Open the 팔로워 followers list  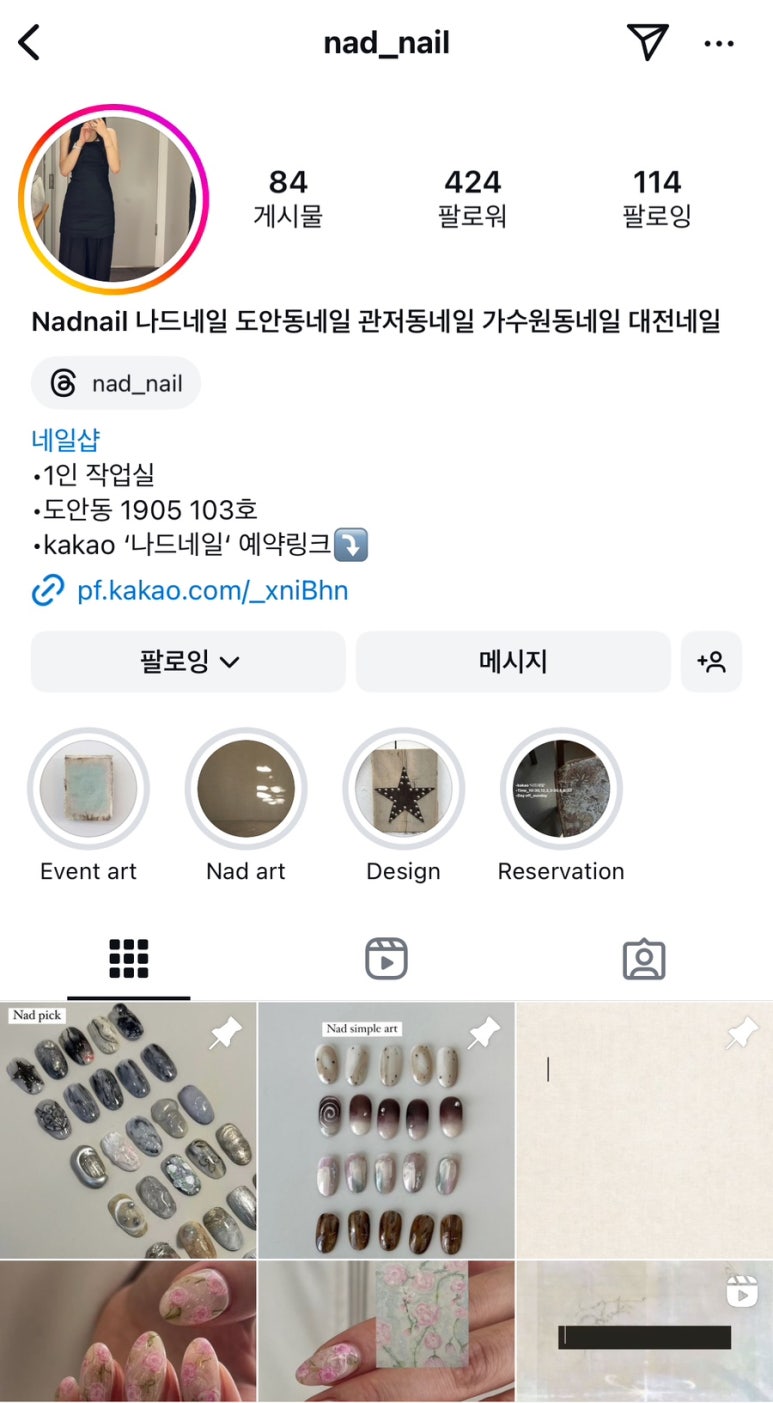point(472,197)
